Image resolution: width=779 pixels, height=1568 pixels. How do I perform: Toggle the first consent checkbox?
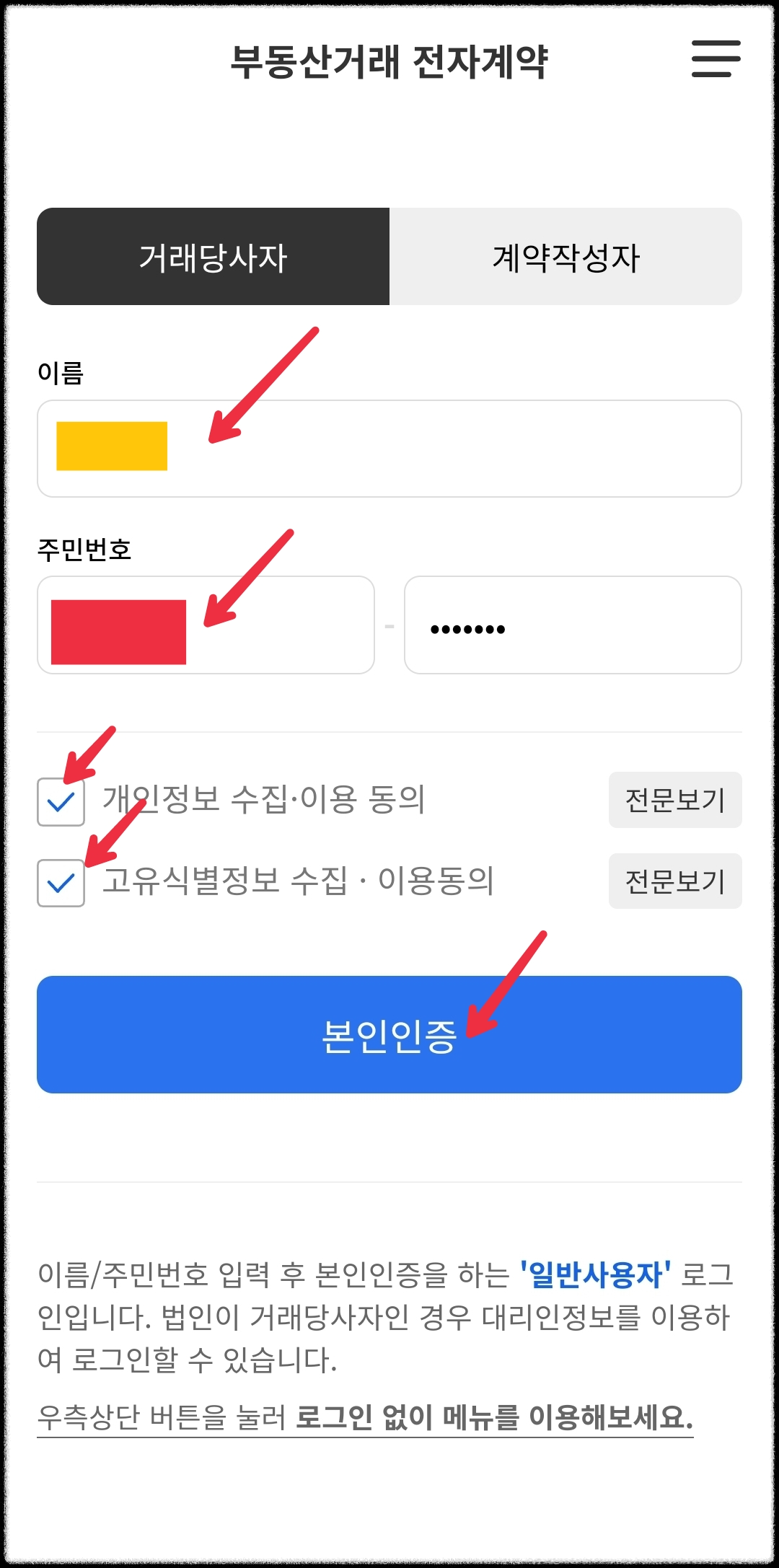pos(61,800)
